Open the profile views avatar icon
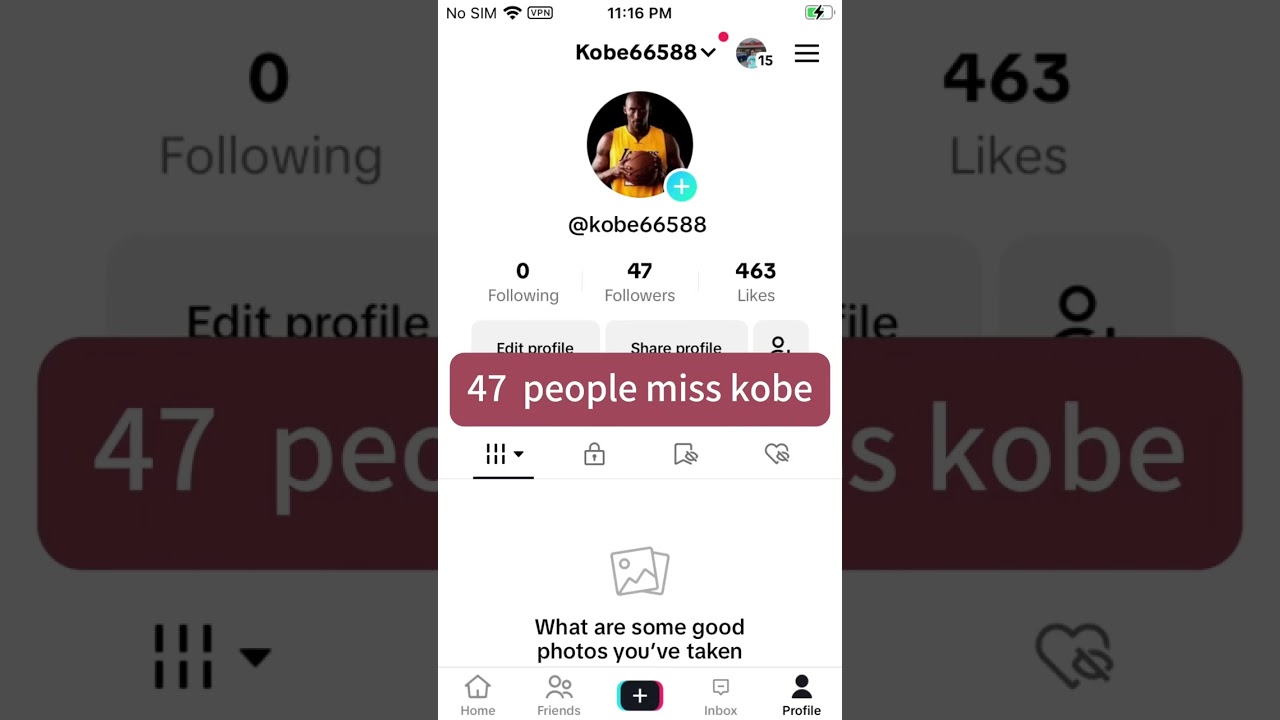The image size is (1280, 720). coord(752,53)
